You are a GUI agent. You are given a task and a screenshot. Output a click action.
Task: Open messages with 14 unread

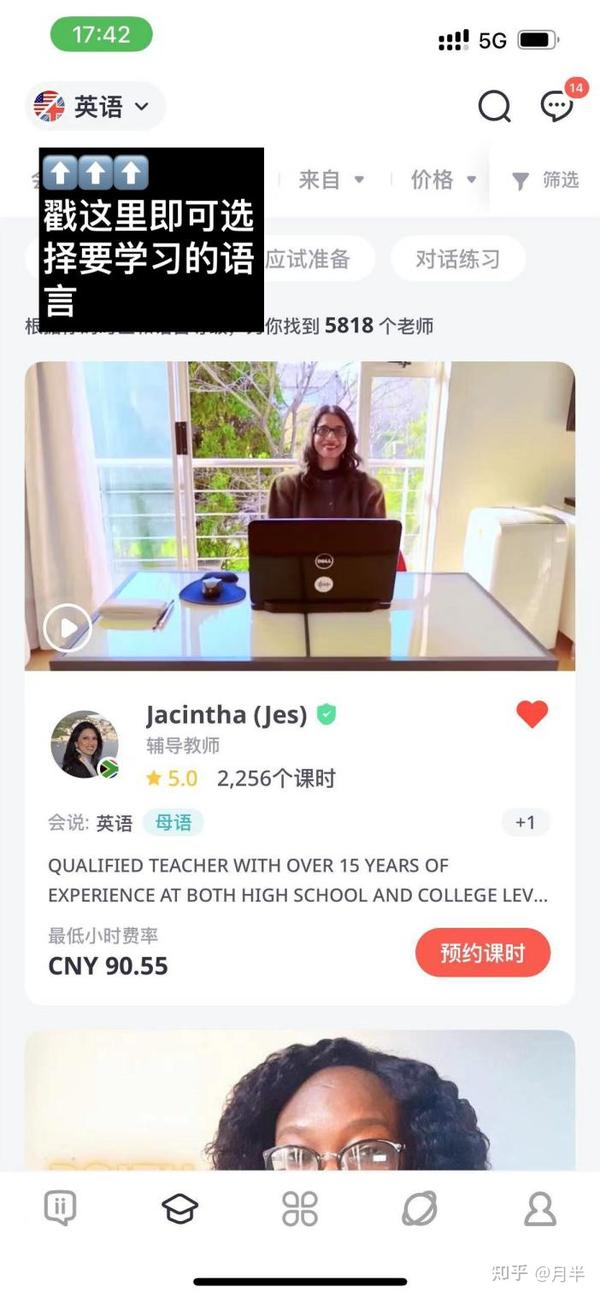coord(557,105)
